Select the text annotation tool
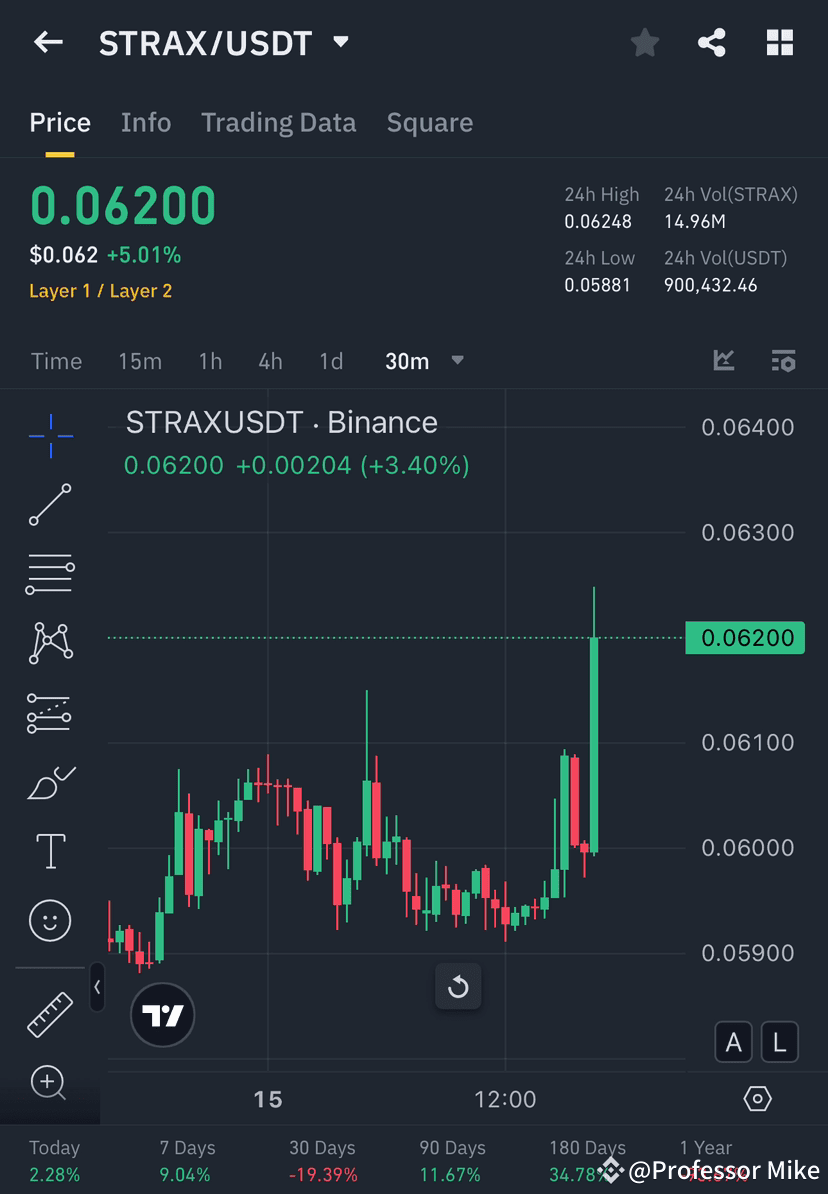This screenshot has width=828, height=1194. click(x=50, y=851)
